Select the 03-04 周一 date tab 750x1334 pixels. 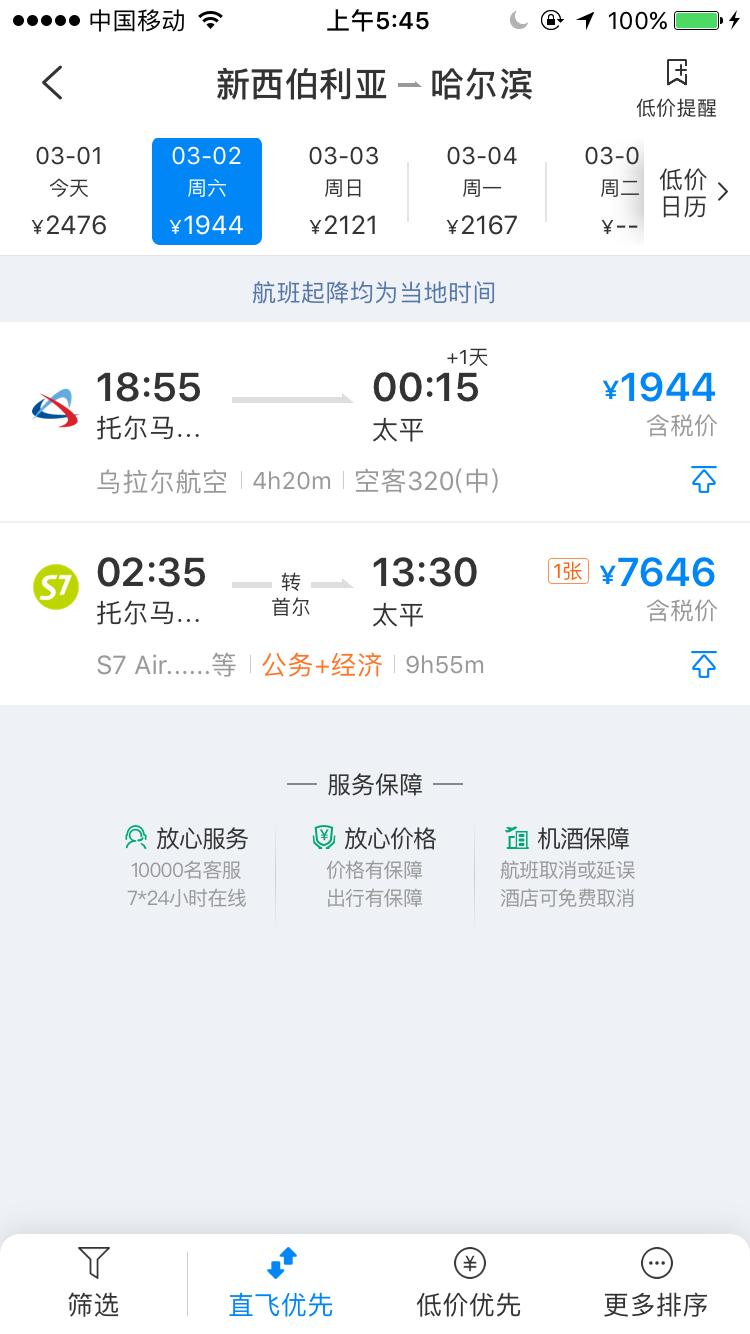click(481, 190)
